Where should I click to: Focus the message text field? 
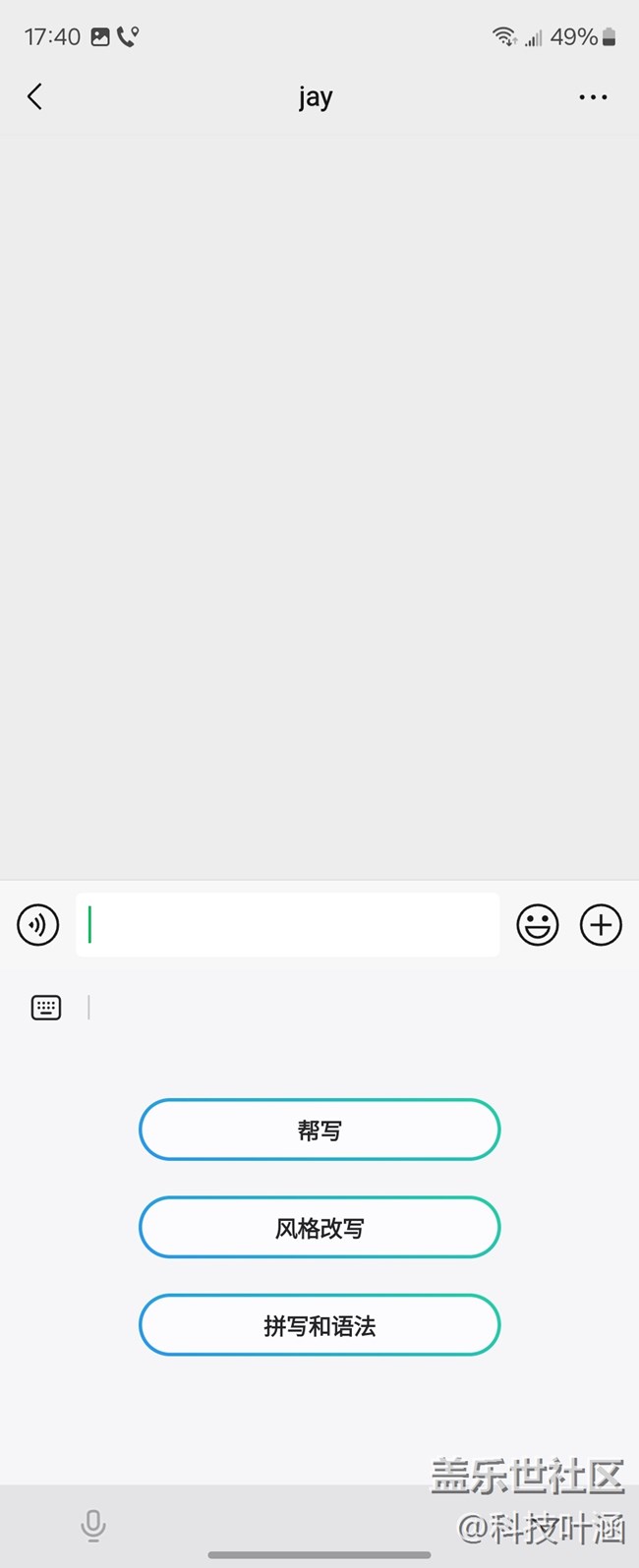click(287, 925)
